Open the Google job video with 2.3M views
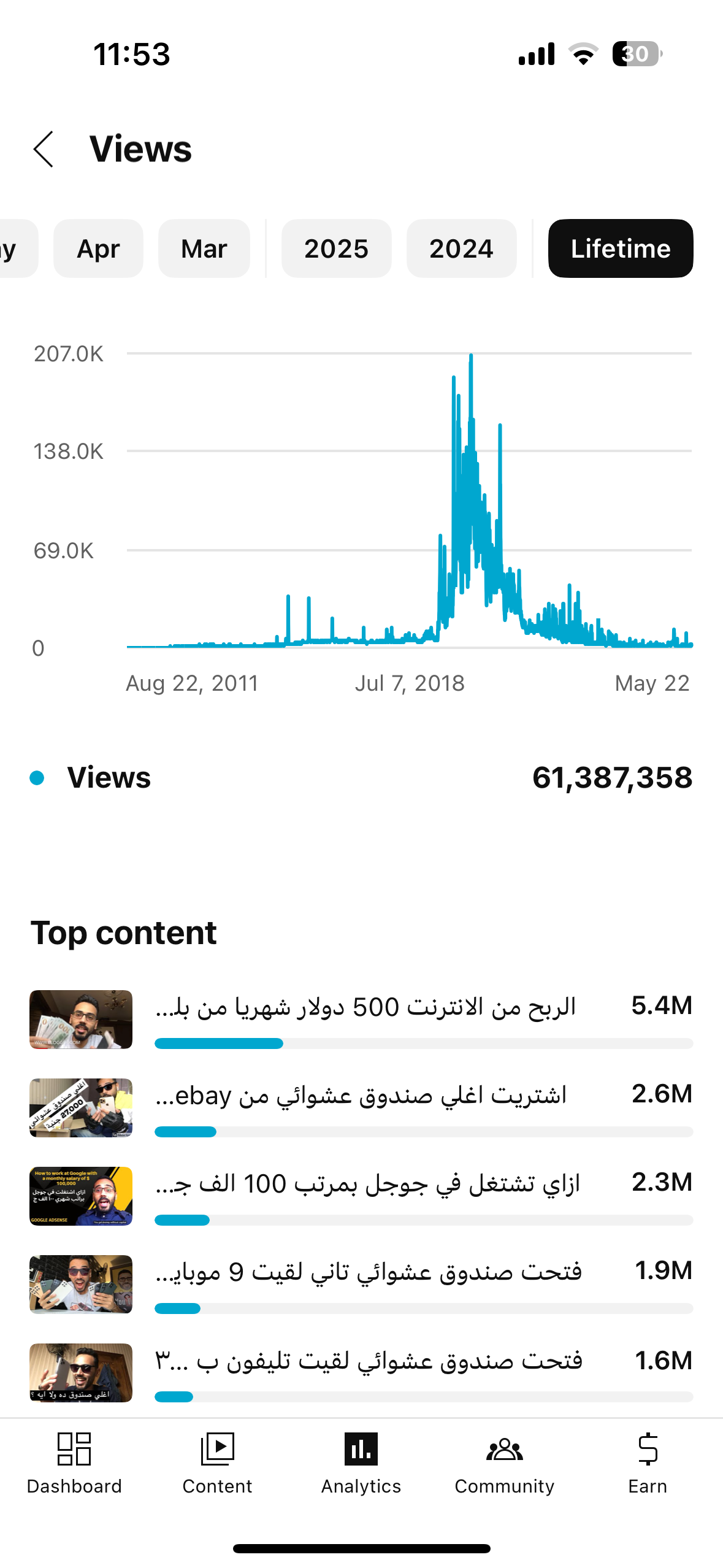The width and height of the screenshot is (723, 1568). (365, 1194)
